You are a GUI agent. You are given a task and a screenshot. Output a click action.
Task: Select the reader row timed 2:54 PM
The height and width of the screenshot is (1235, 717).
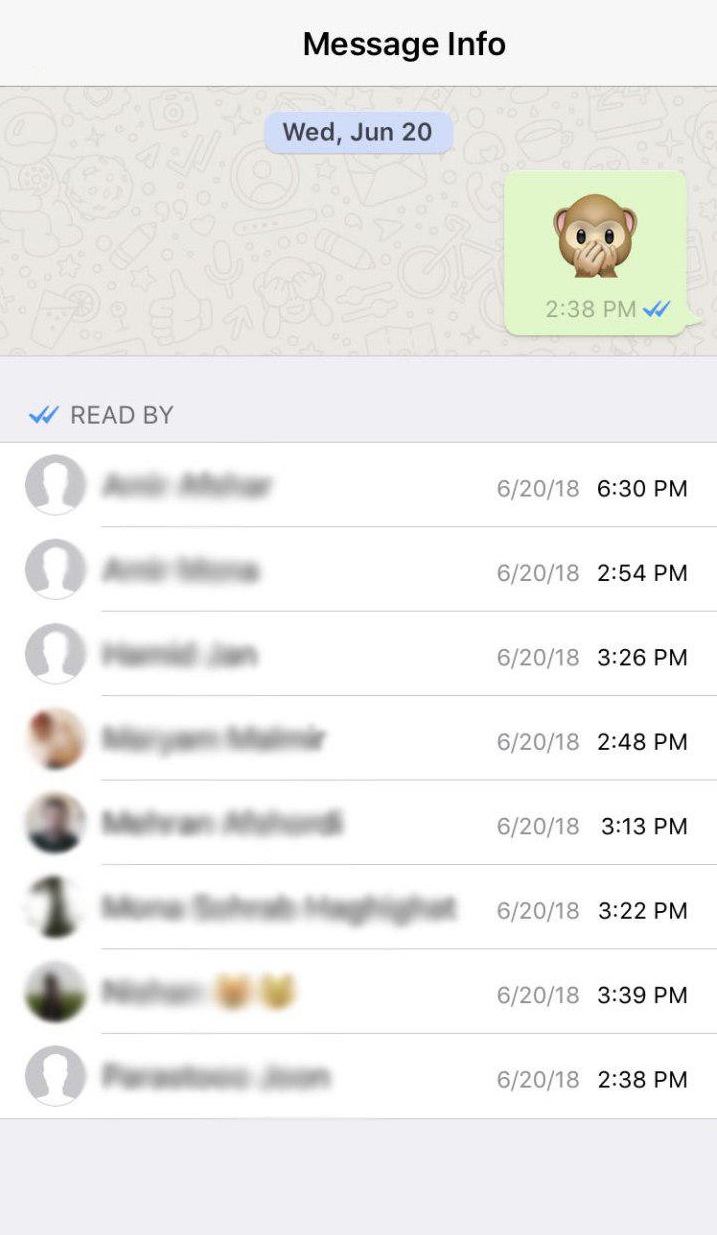[x=358, y=570]
